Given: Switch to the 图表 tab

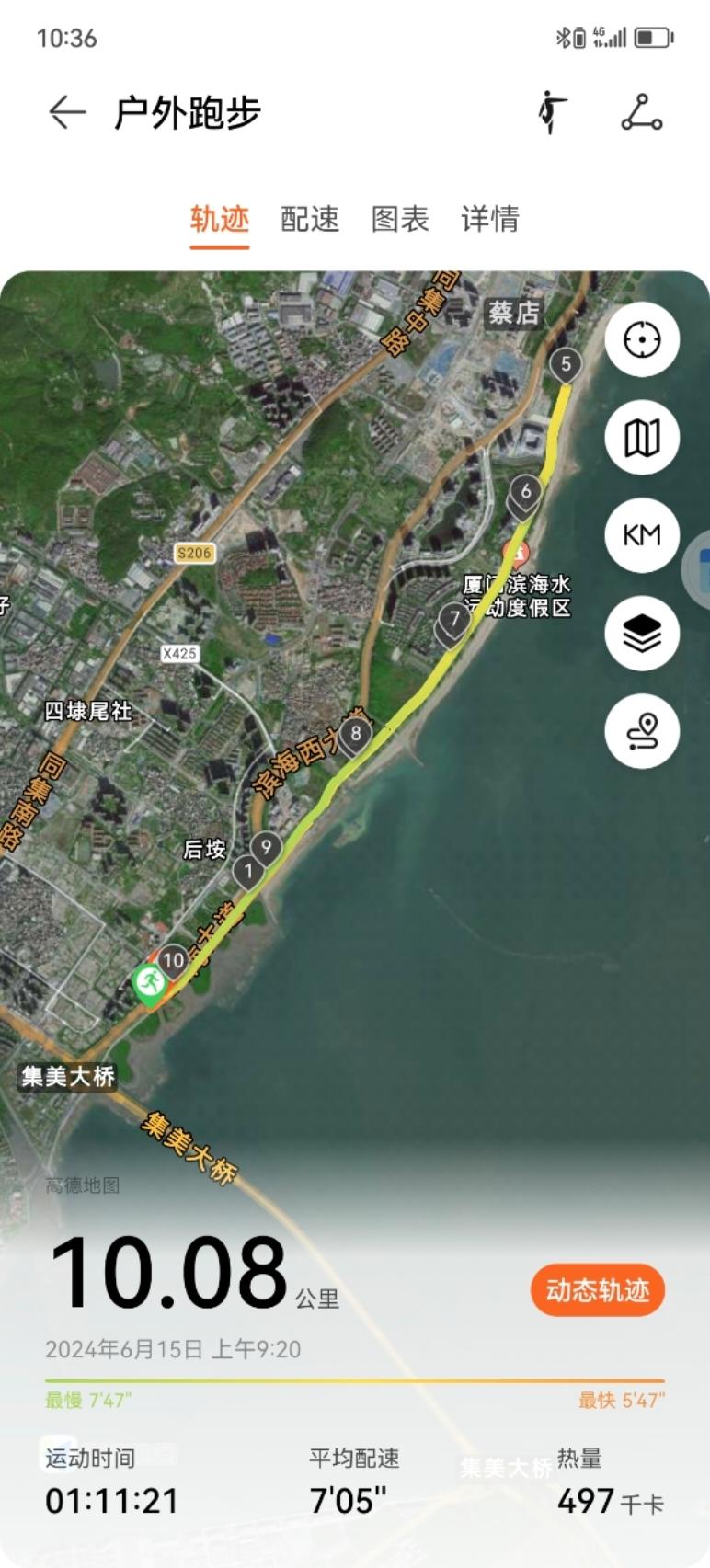Looking at the screenshot, I should (400, 219).
